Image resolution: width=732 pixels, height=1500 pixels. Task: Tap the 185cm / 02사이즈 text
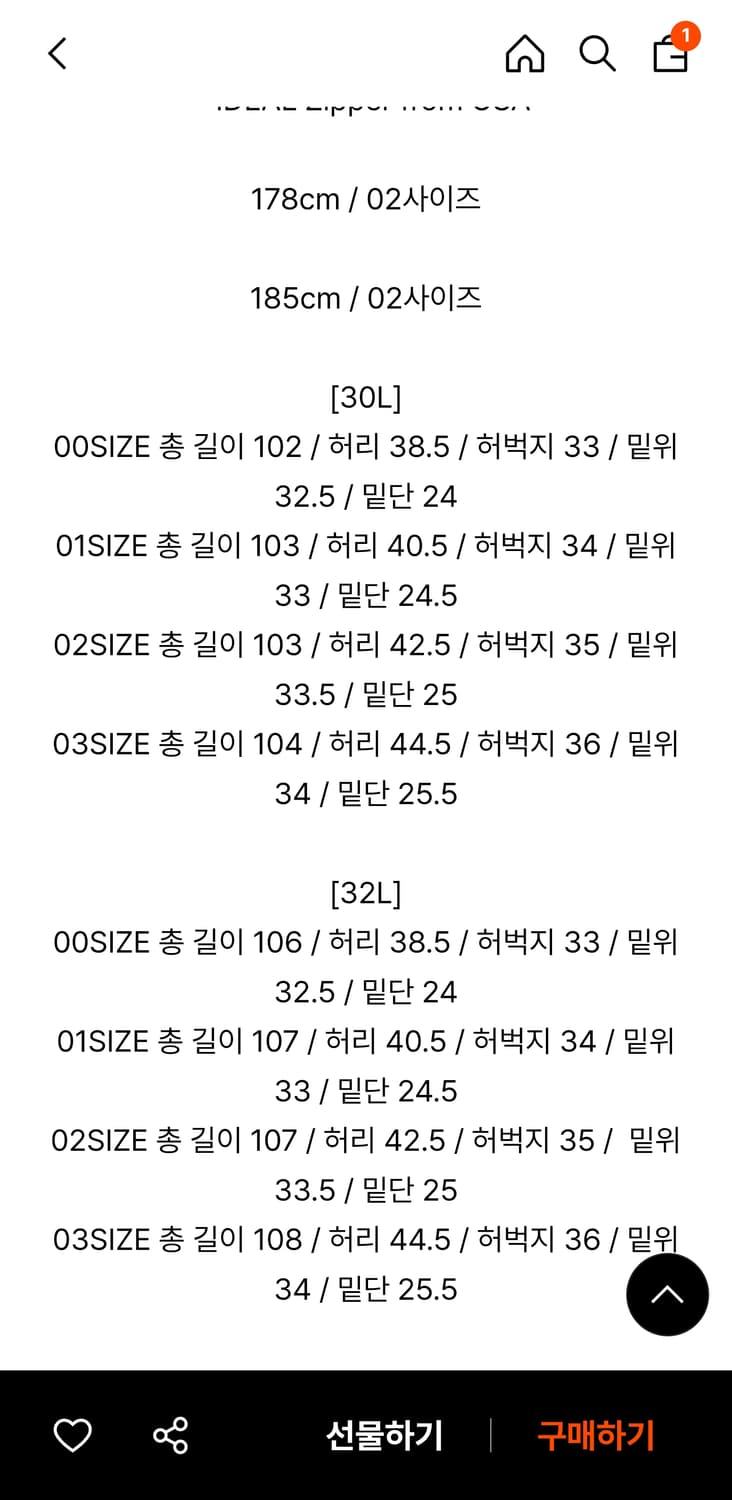click(366, 297)
